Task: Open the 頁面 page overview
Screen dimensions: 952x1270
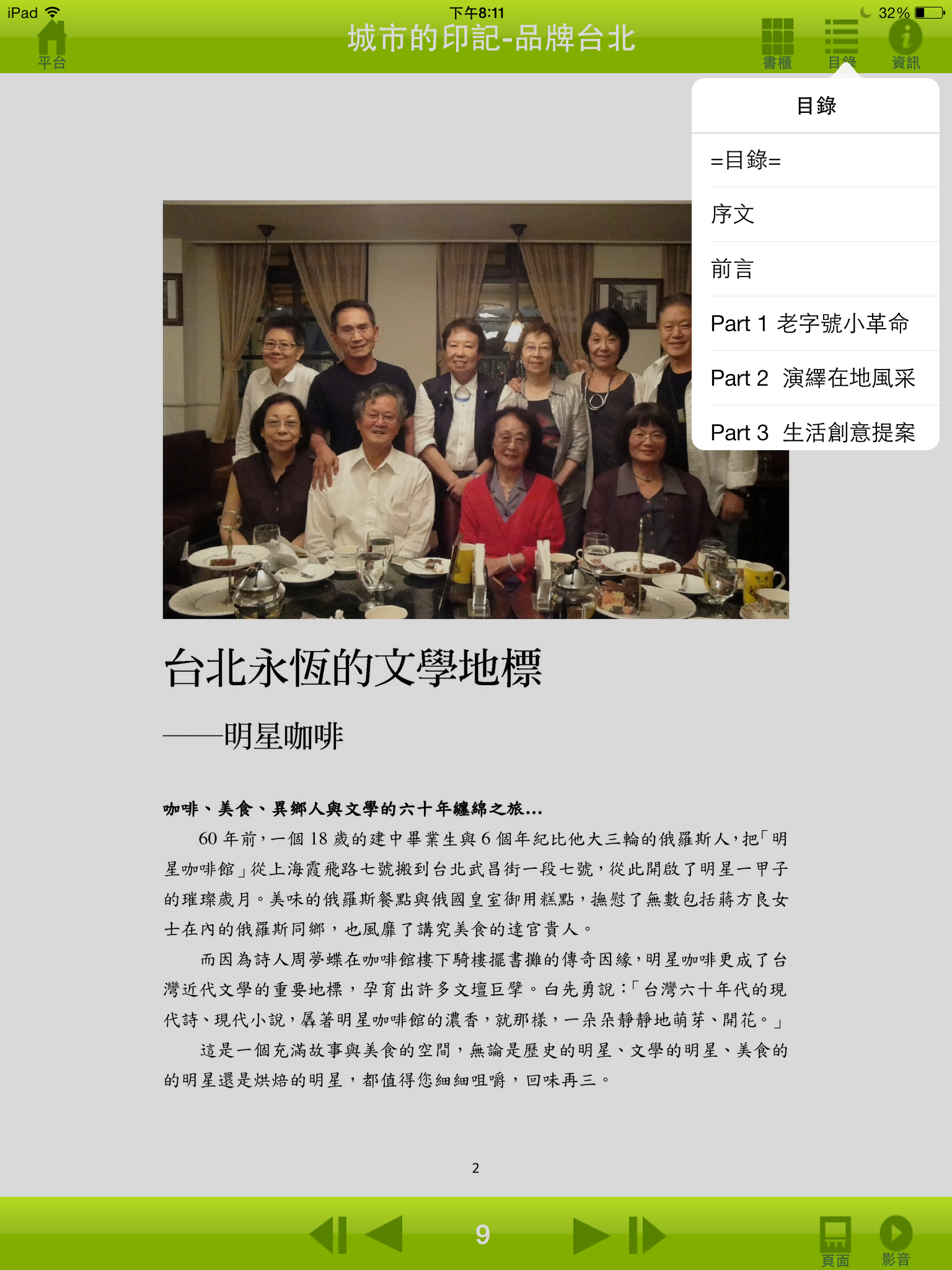Action: [x=835, y=1241]
